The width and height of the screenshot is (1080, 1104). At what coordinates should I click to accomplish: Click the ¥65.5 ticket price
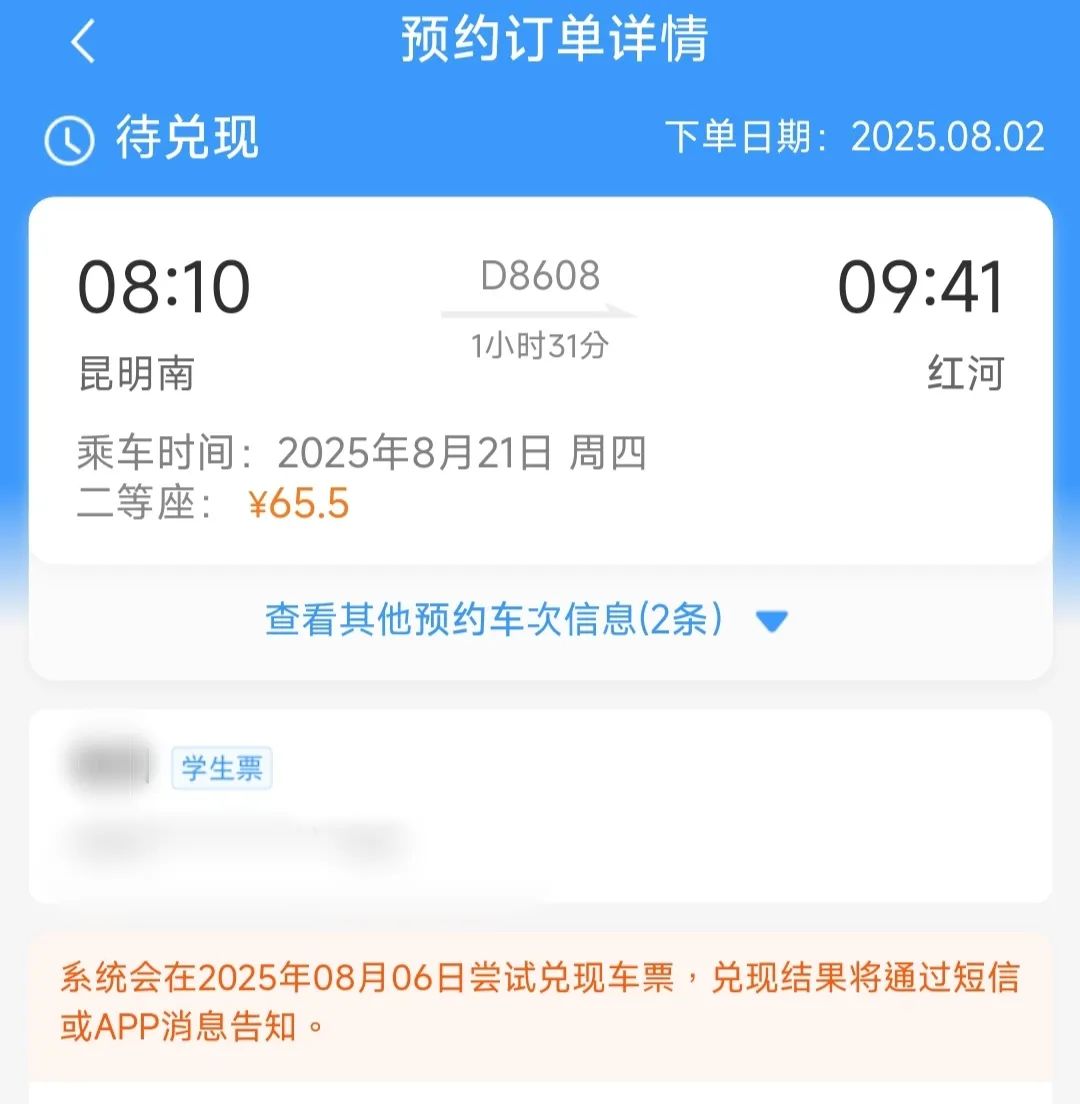click(x=297, y=506)
